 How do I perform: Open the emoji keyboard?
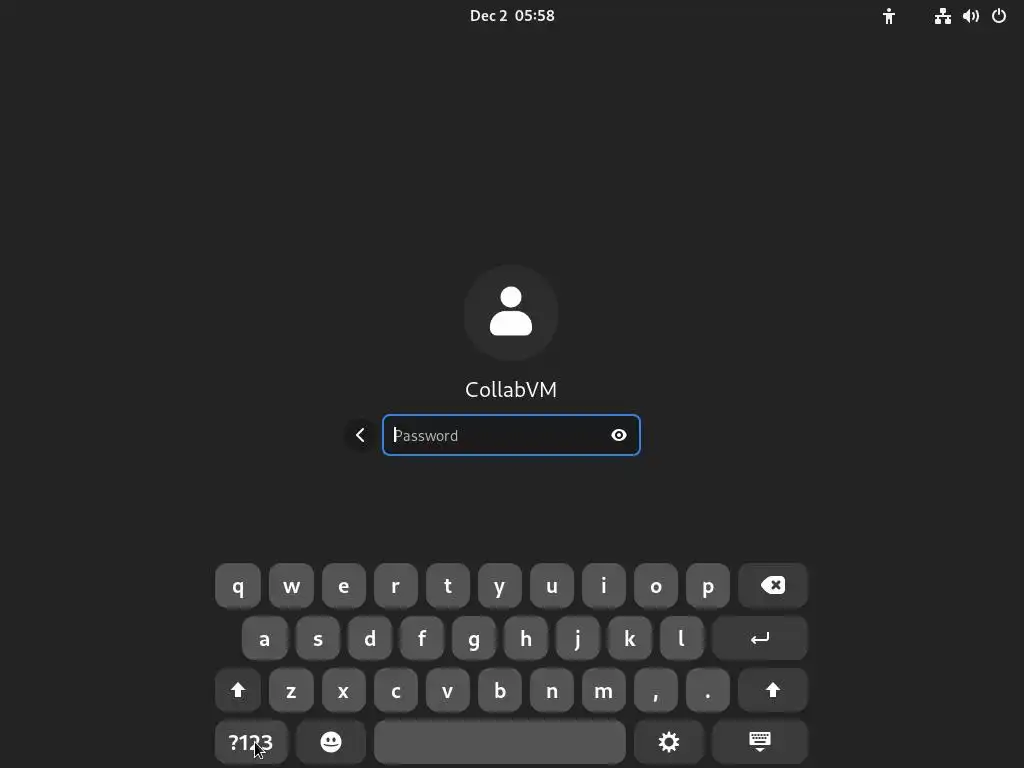click(x=331, y=742)
